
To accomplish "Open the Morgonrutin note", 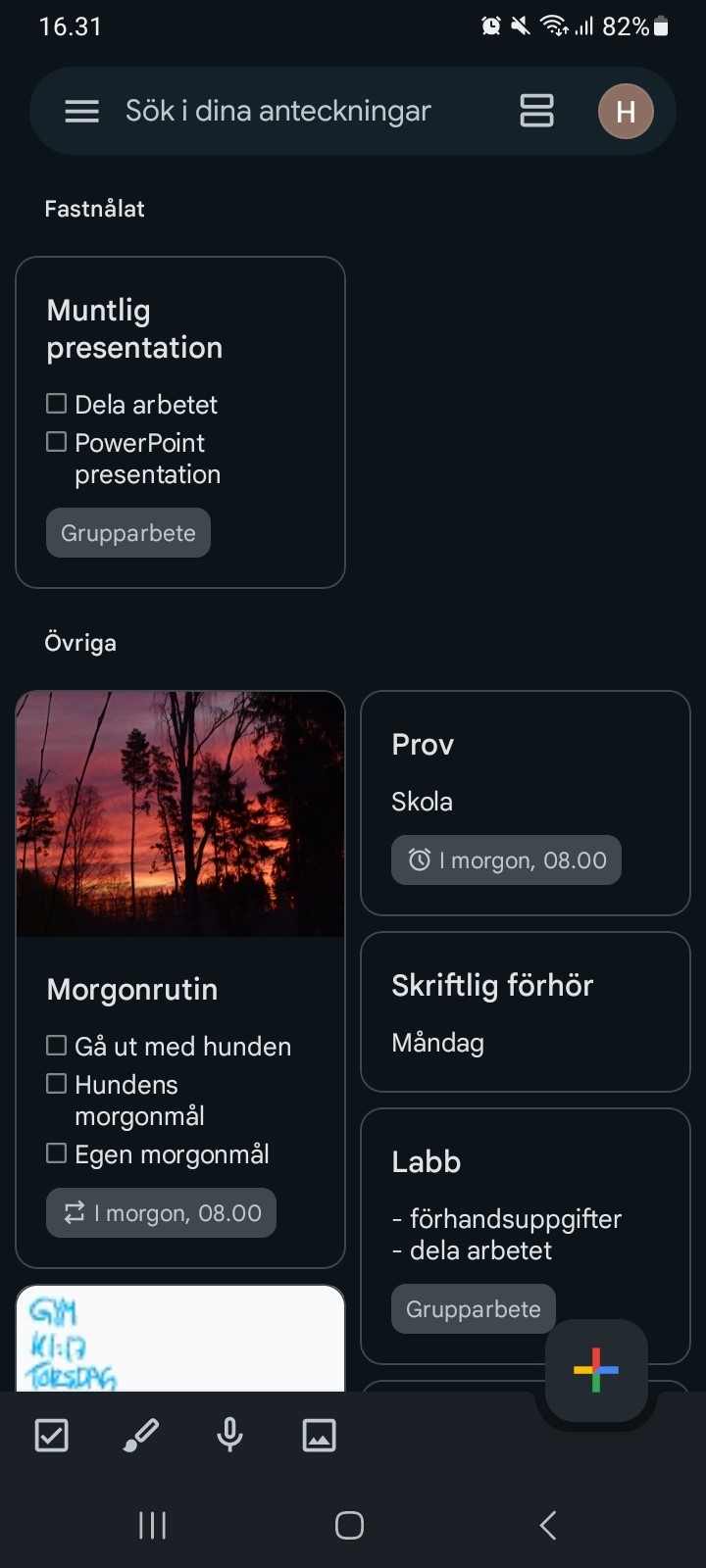I will 180,979.
